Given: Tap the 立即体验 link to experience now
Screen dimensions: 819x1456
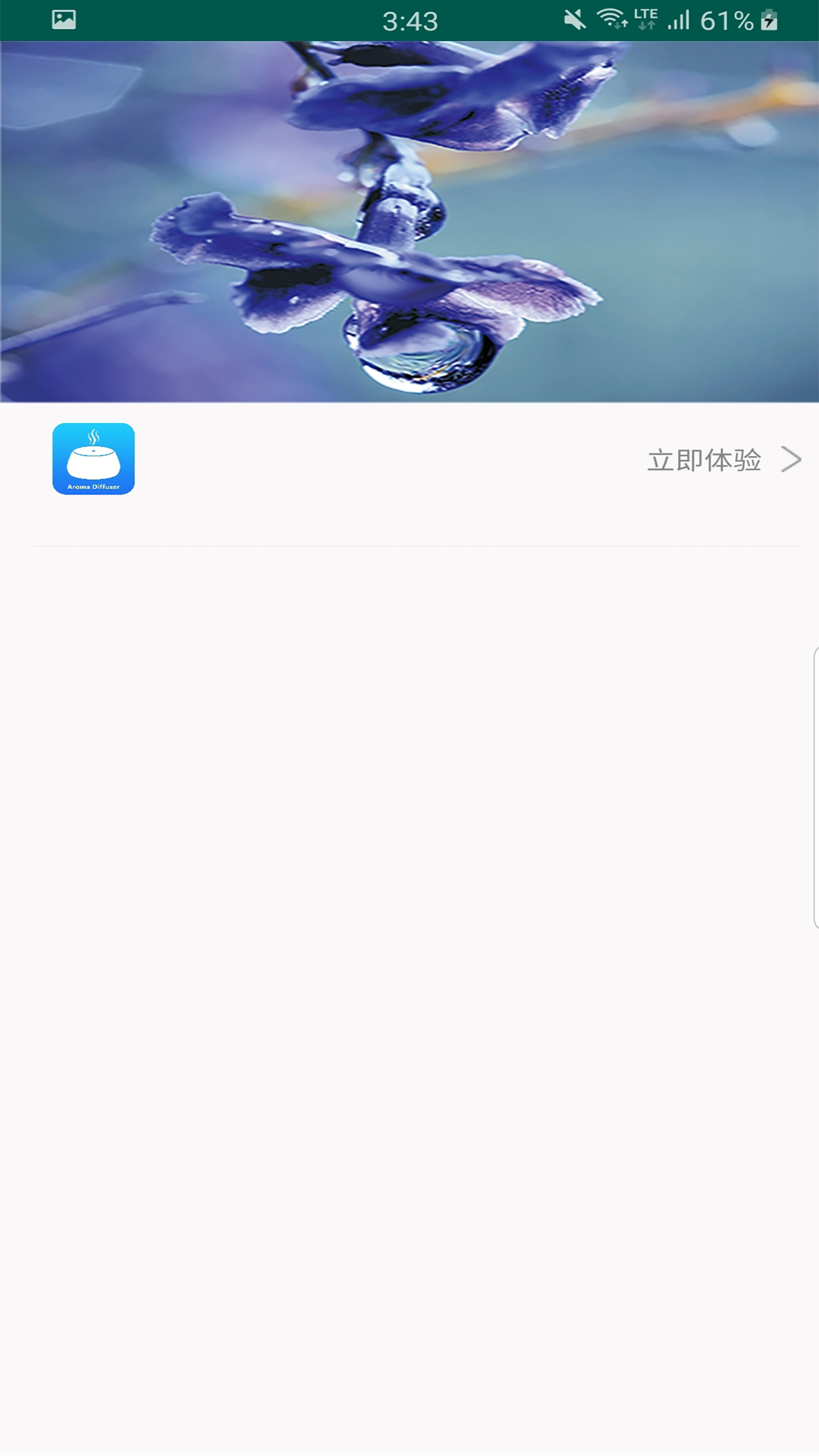Looking at the screenshot, I should pos(705,460).
